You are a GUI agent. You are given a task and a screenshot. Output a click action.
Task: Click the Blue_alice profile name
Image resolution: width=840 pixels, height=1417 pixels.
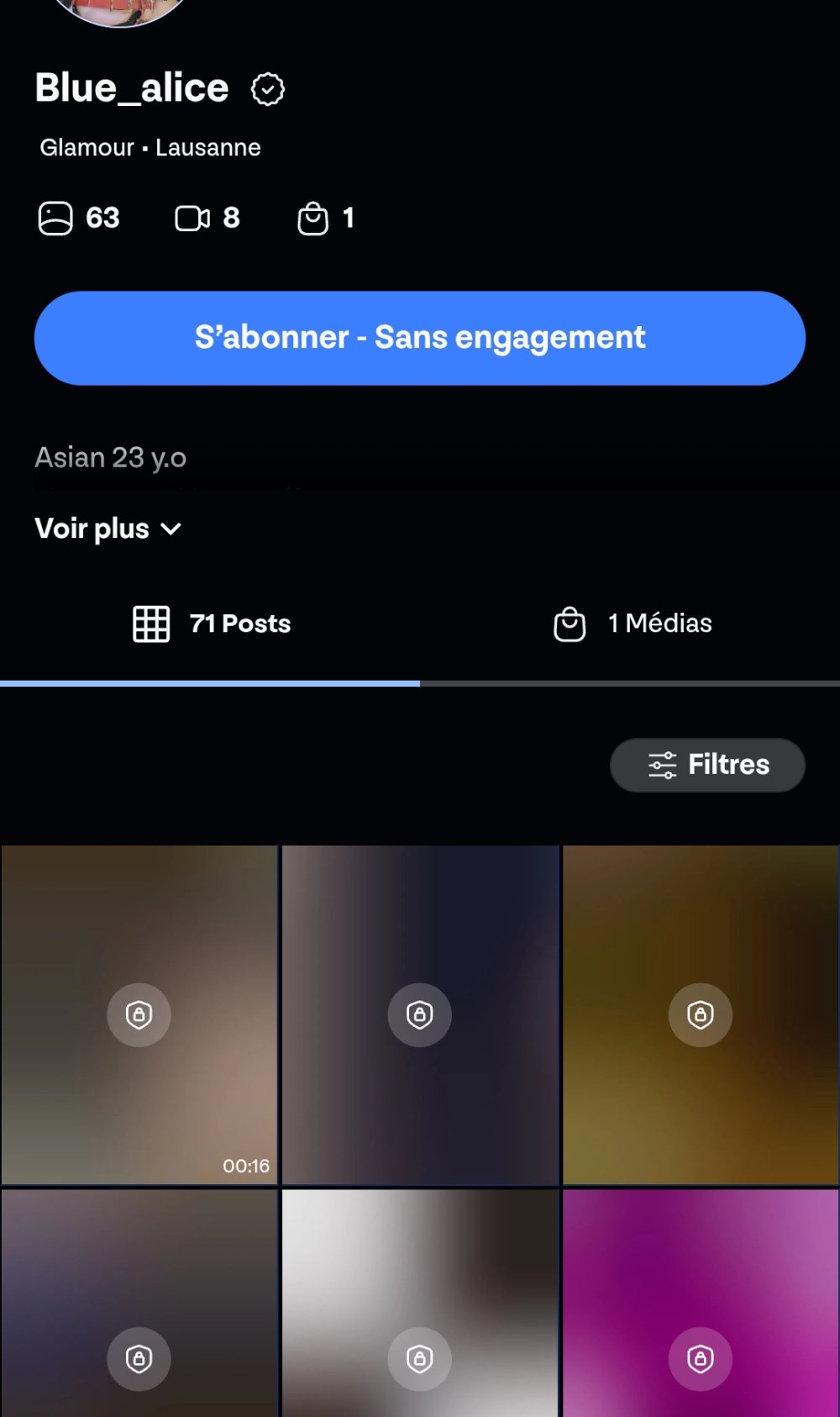(130, 87)
